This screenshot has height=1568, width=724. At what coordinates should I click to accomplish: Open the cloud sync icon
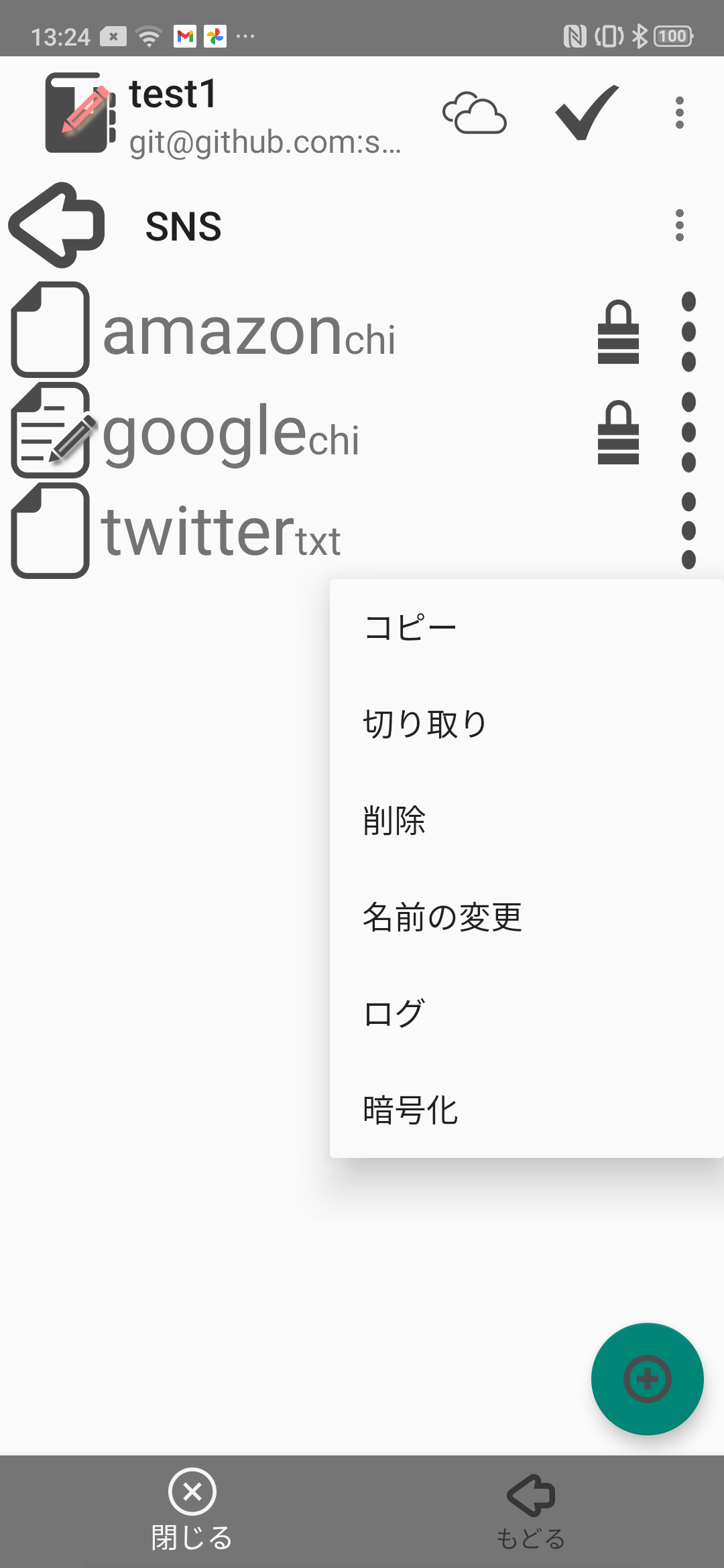coord(475,113)
